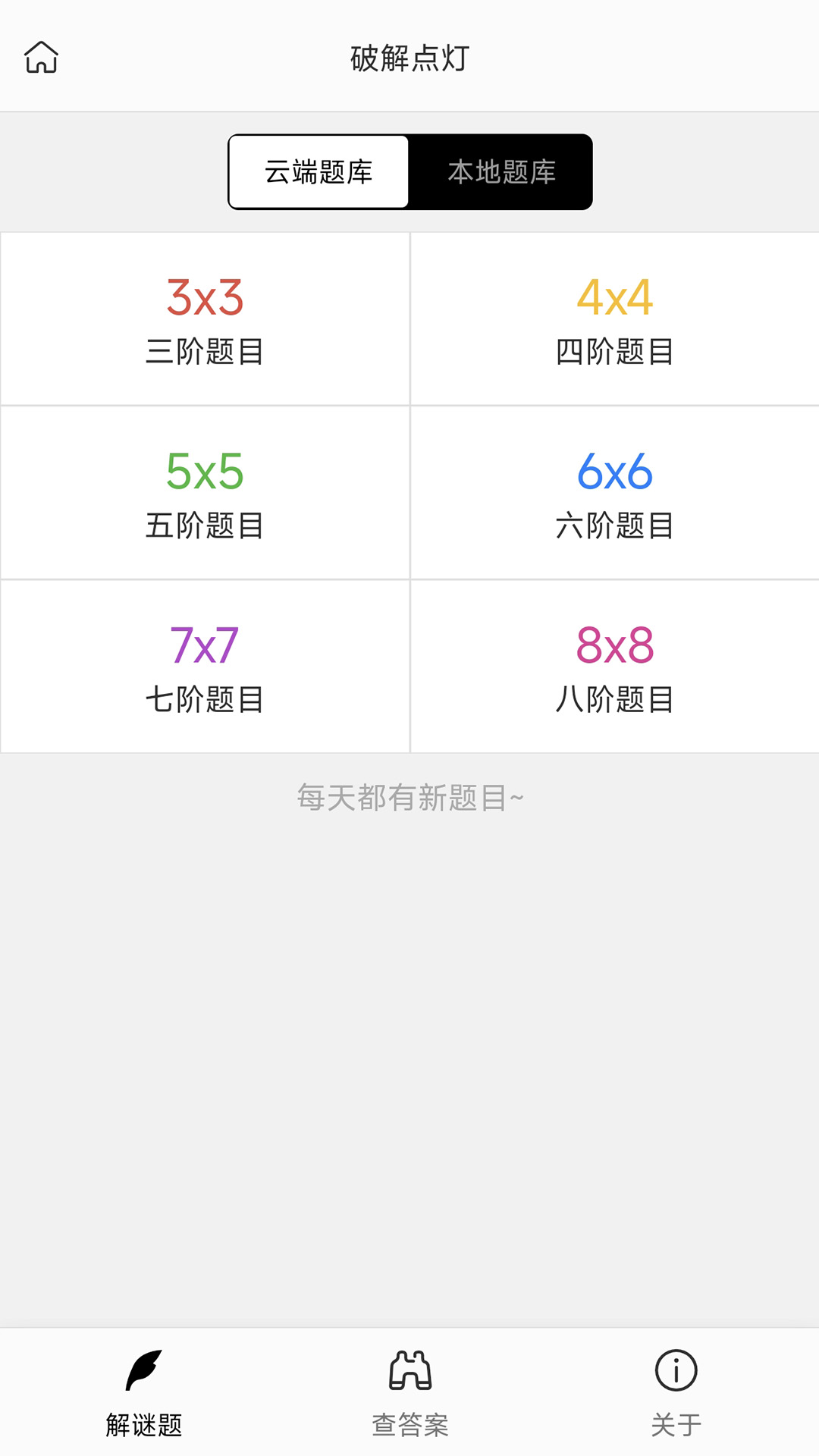The height and width of the screenshot is (1456, 819).
Task: Tap the red 3x3 label
Action: click(205, 298)
